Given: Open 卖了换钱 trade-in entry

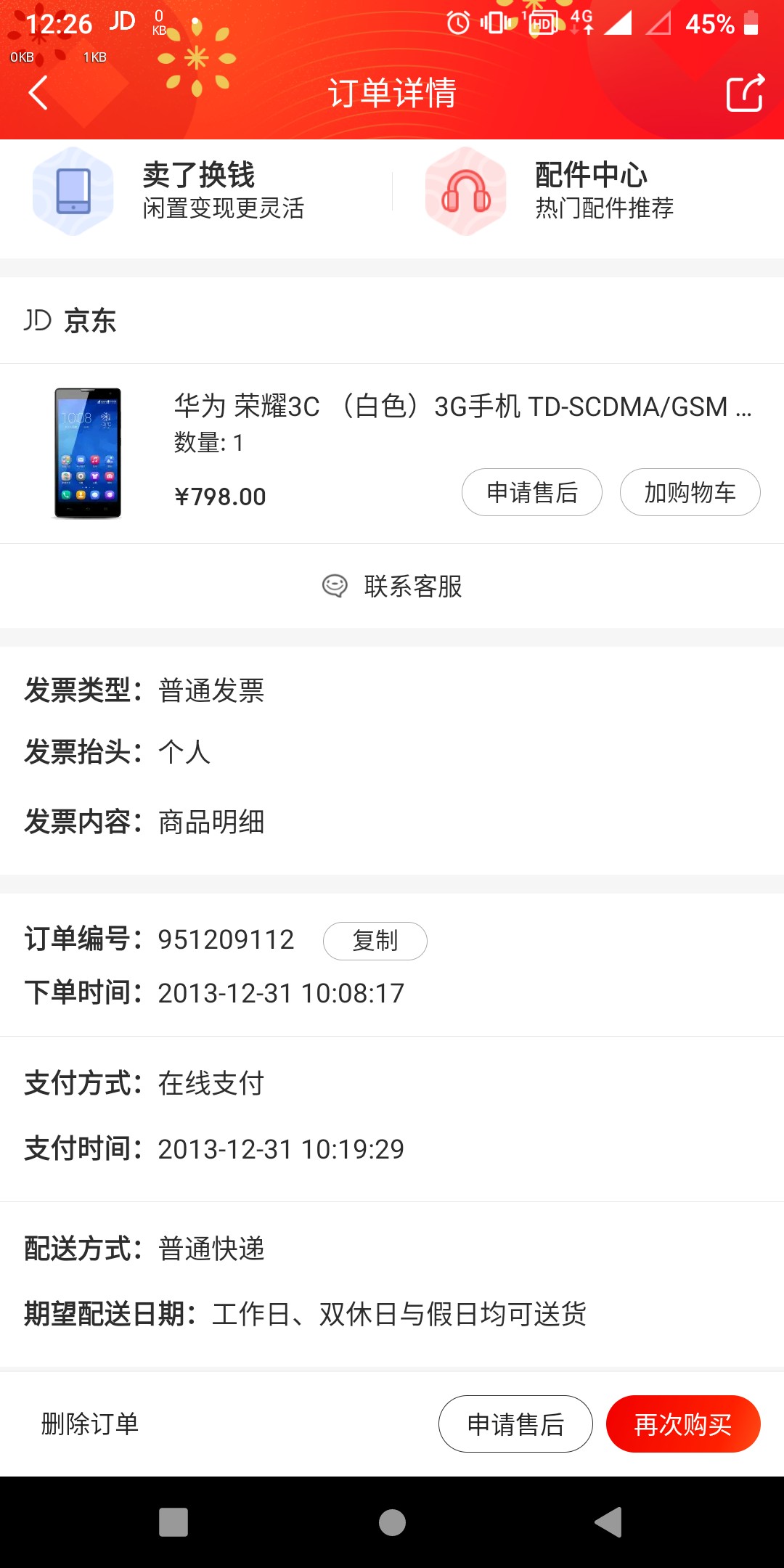Looking at the screenshot, I should pyautogui.click(x=196, y=191).
